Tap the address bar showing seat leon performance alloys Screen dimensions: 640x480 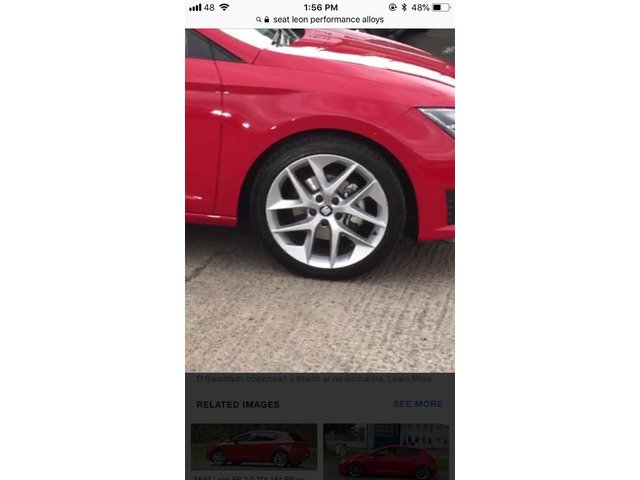point(320,19)
